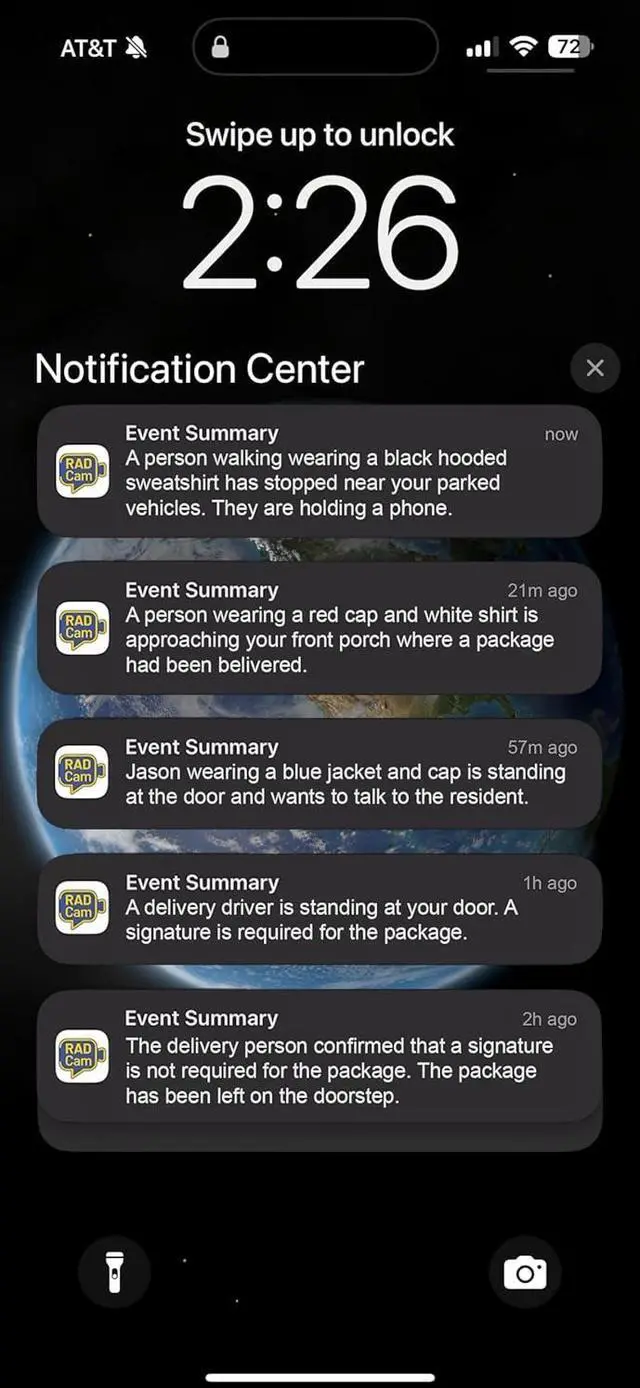Open the delivery driver signature required notification

click(320, 908)
